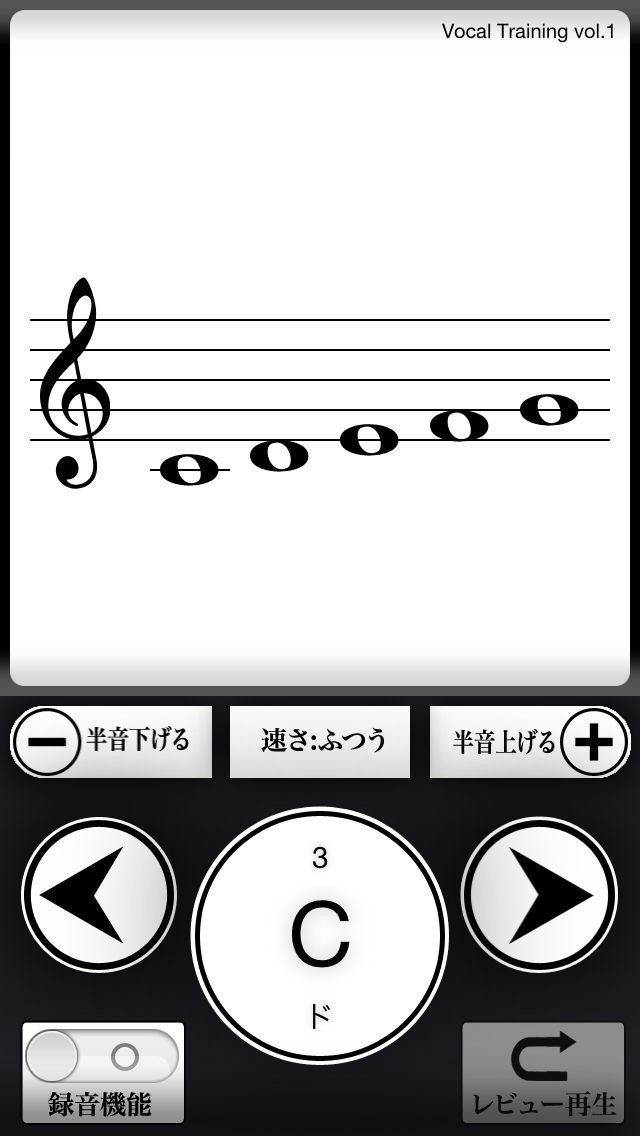Change speed via 速さ:ふつう button
This screenshot has width=640, height=1136.
pyautogui.click(x=320, y=741)
